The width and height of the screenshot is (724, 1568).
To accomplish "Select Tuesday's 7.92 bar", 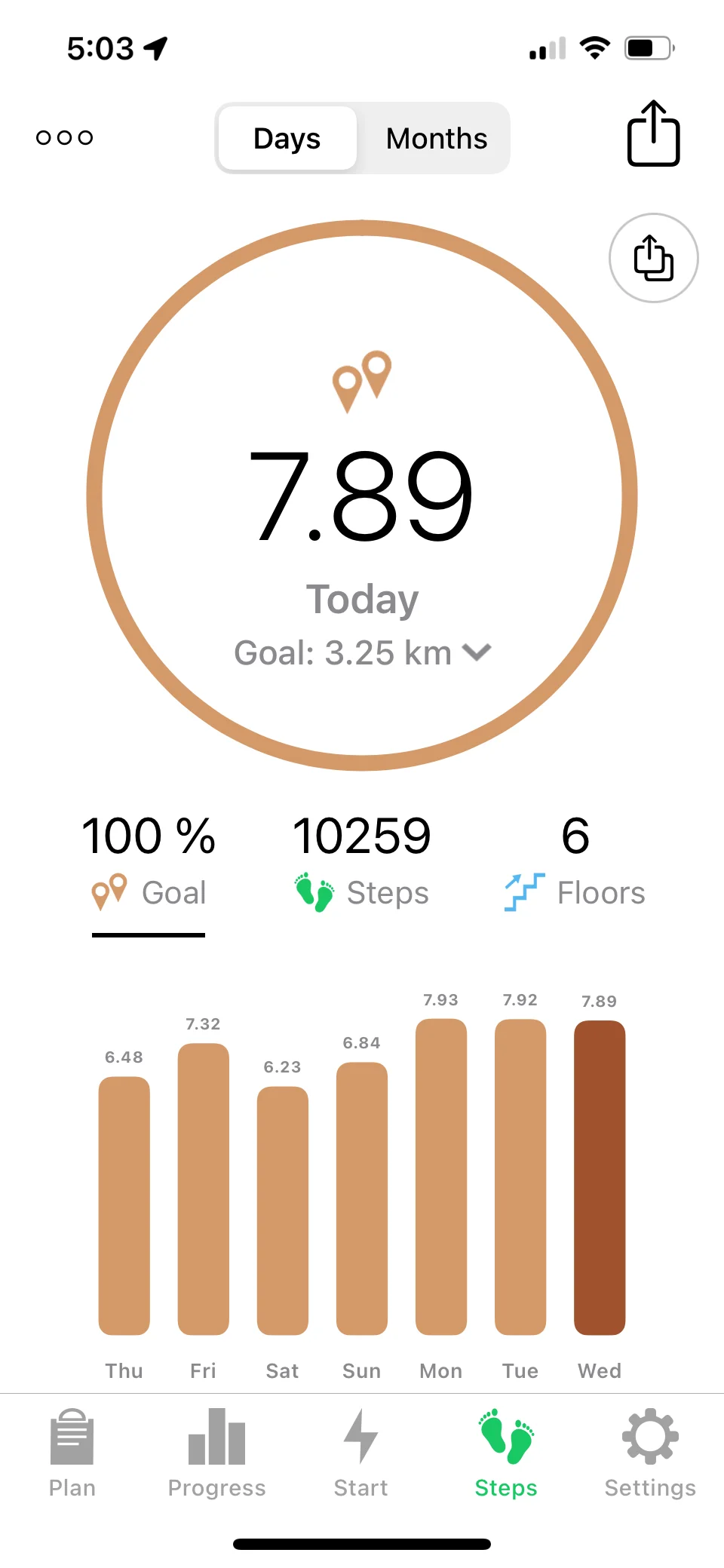I will point(520,1177).
